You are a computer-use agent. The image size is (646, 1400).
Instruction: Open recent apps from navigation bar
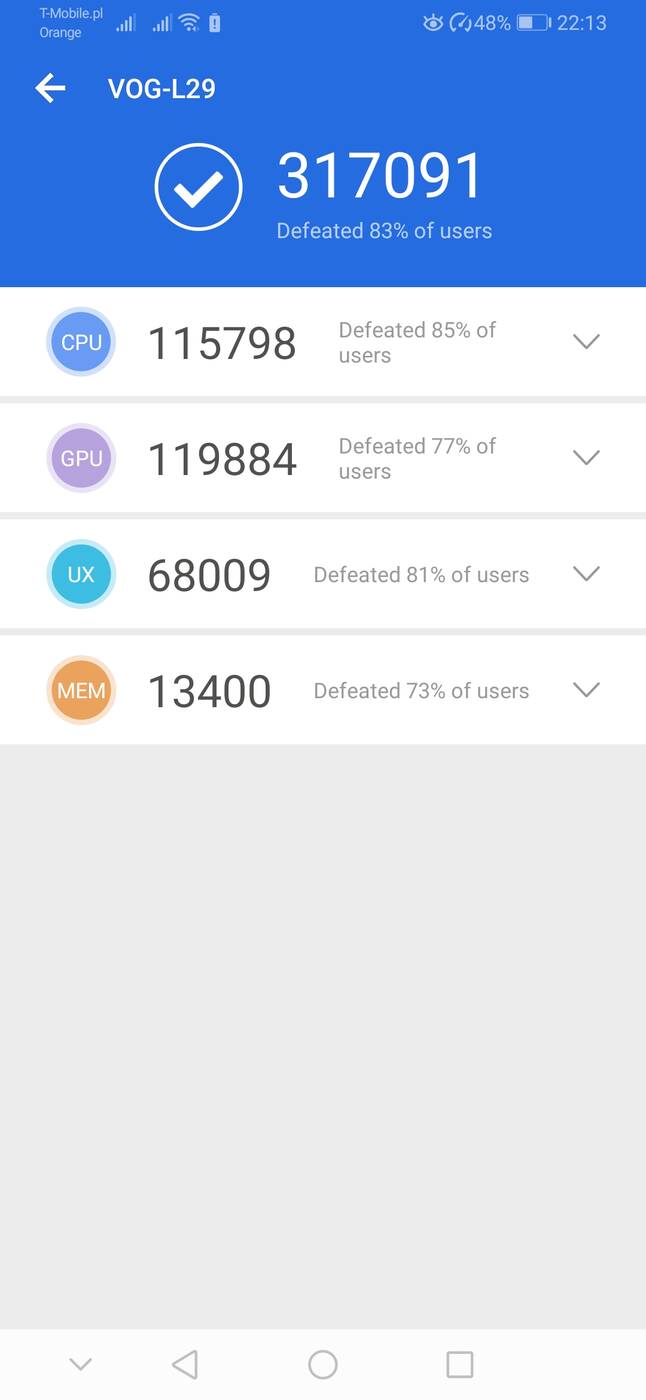[x=460, y=1364]
